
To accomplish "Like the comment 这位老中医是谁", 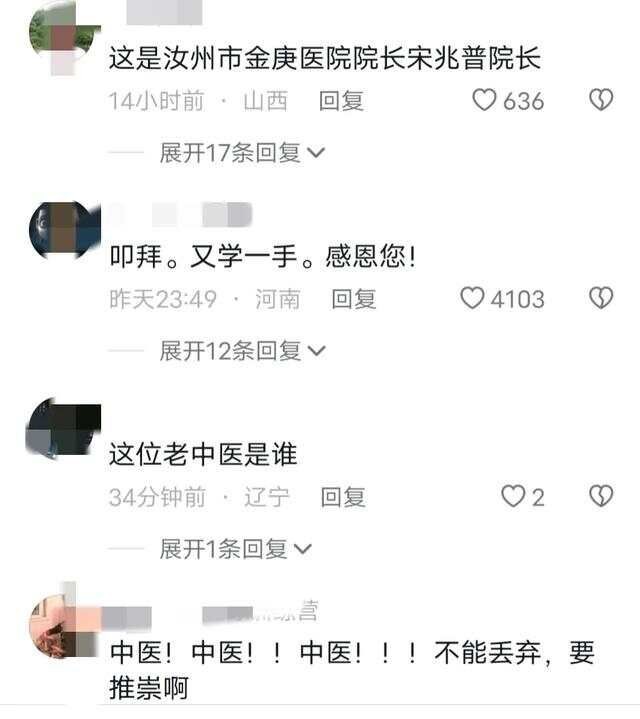I will coord(512,496).
